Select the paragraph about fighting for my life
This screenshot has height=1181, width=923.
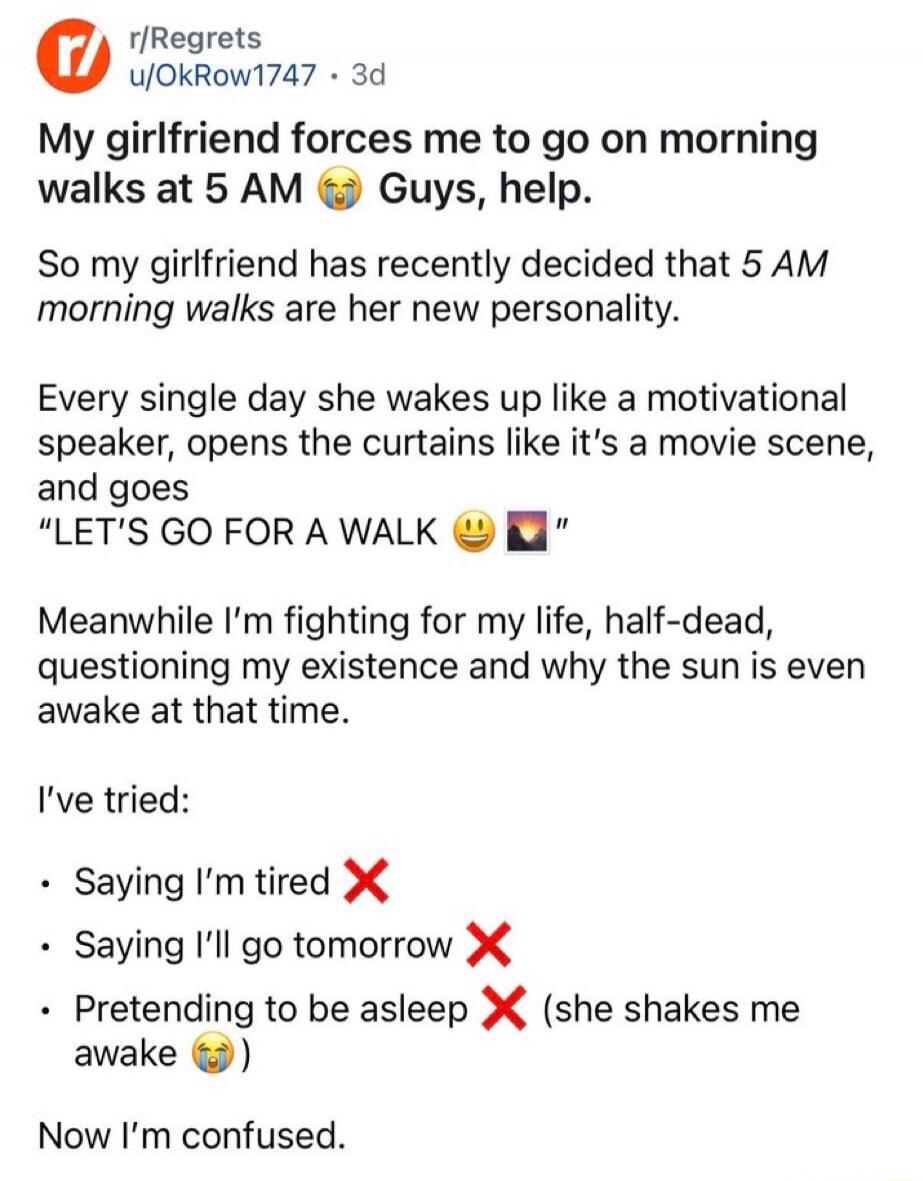tap(440, 665)
